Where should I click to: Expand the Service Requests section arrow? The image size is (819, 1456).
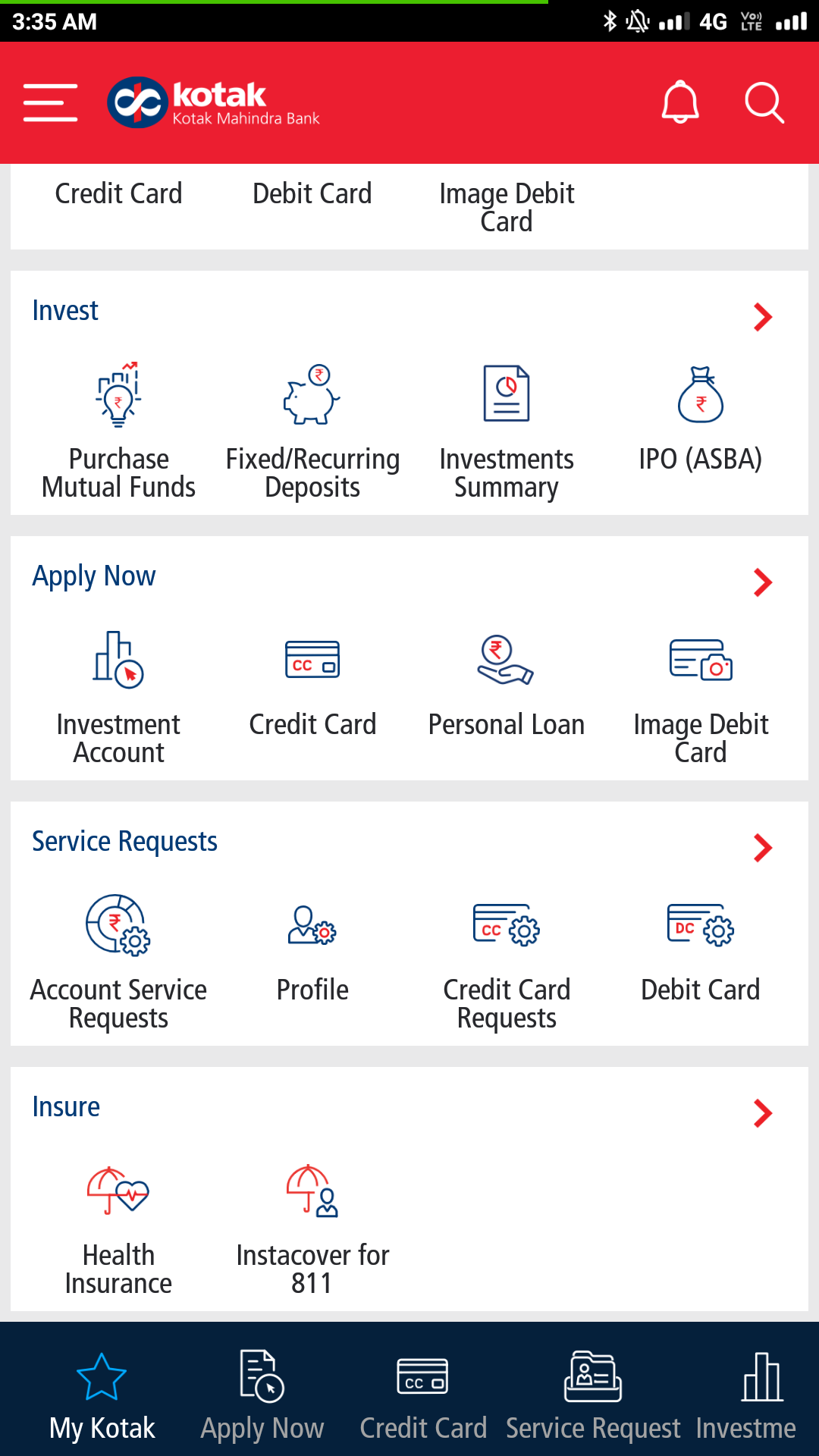coord(762,848)
